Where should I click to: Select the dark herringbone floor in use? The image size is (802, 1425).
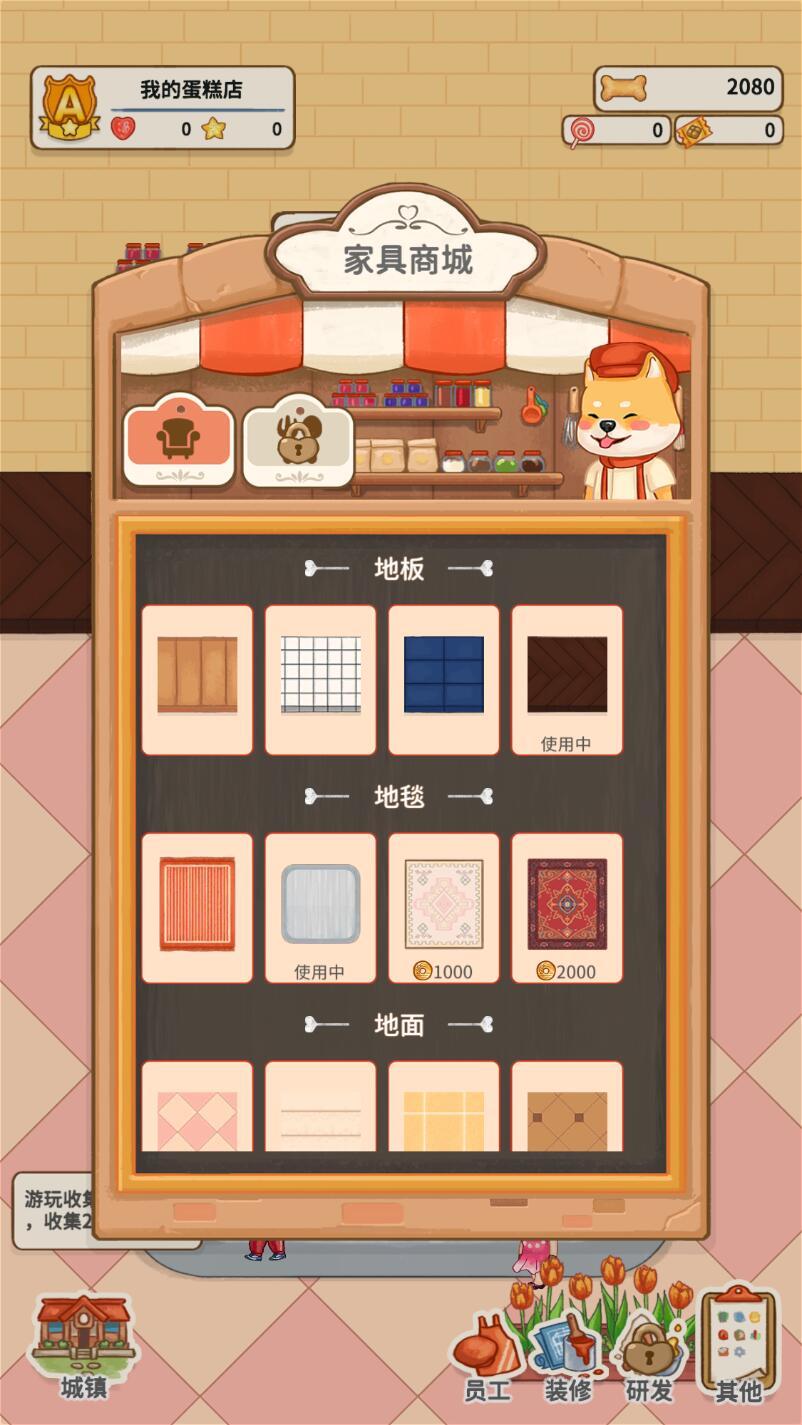tap(567, 678)
